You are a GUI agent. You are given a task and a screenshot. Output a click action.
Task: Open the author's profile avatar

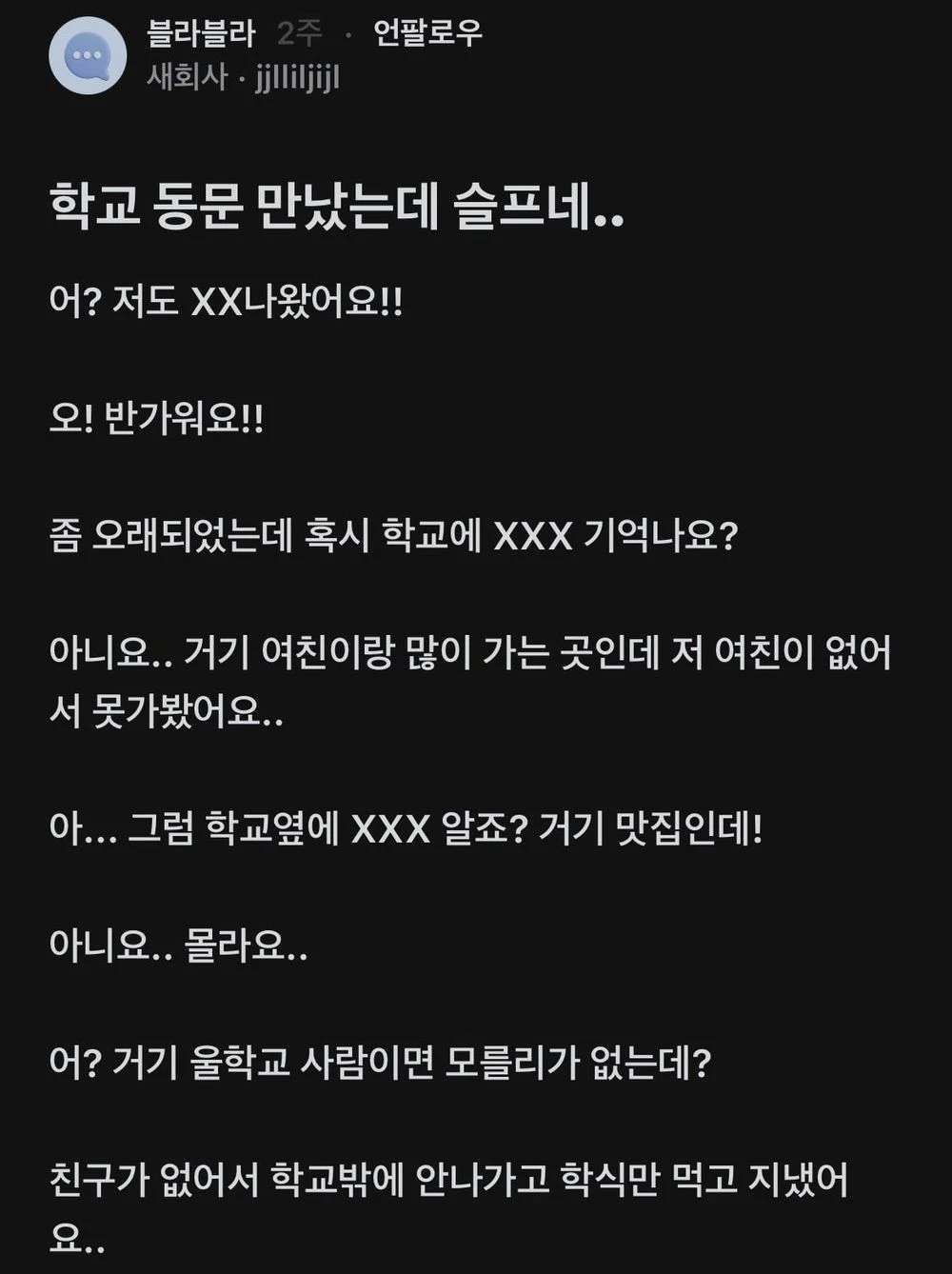click(88, 55)
